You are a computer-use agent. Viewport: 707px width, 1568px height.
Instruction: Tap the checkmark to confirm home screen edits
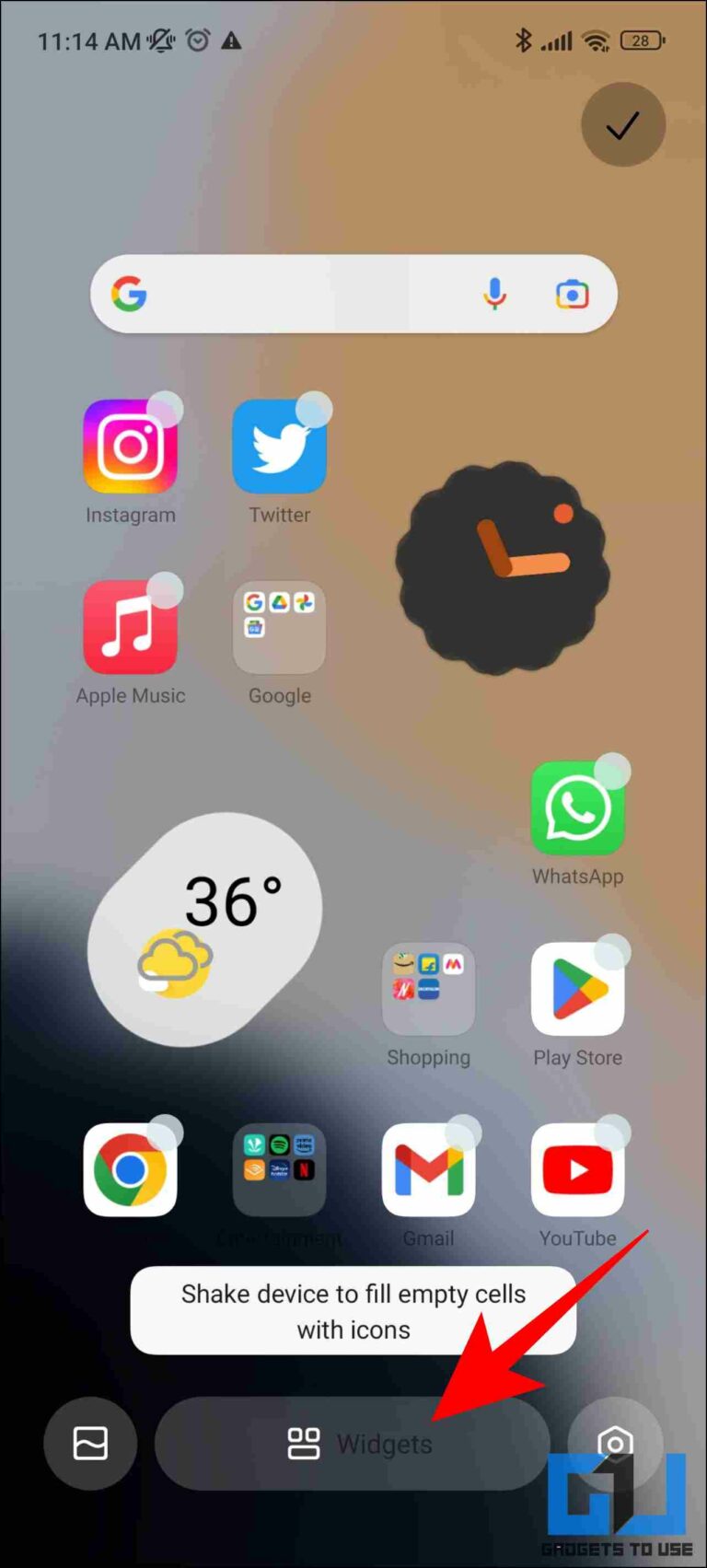[x=623, y=124]
